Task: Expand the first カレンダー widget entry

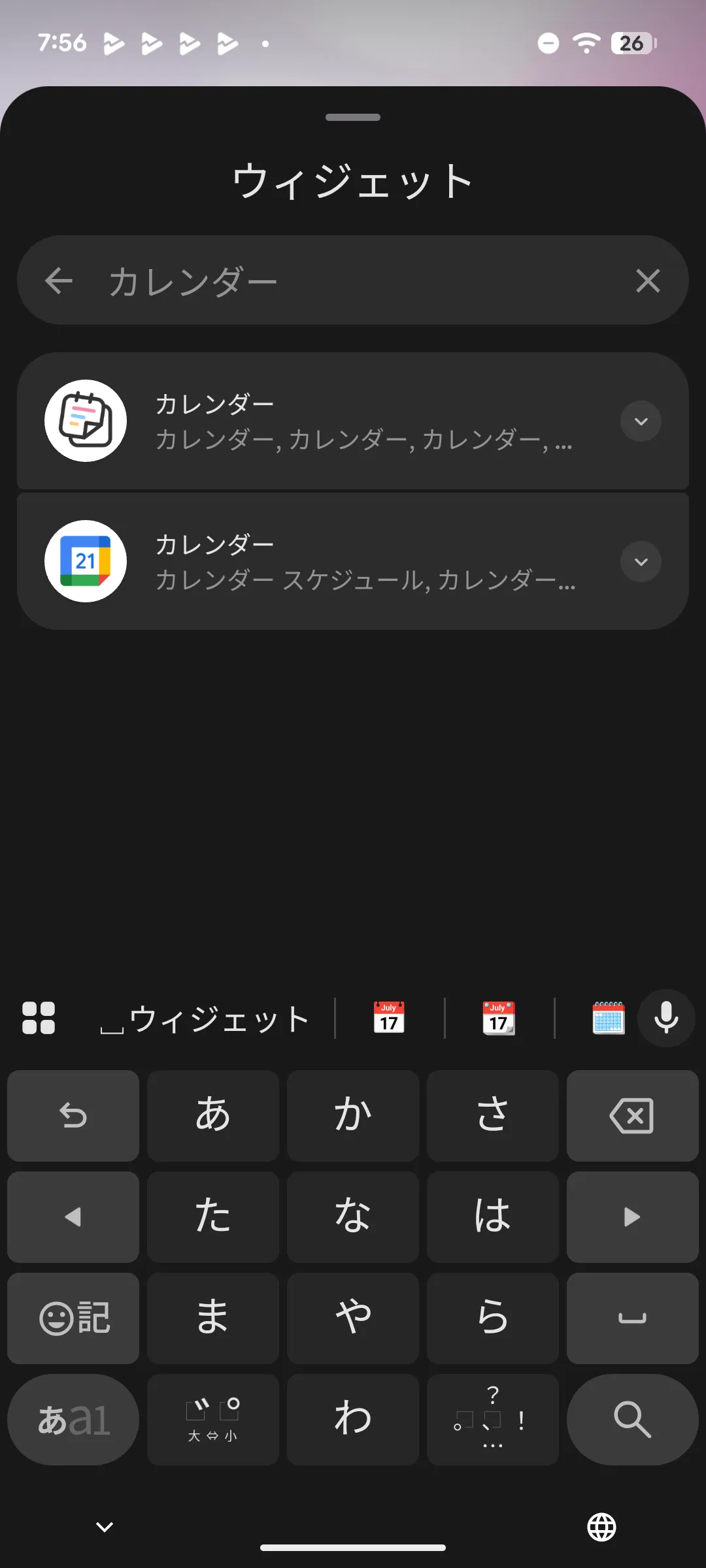Action: [641, 421]
